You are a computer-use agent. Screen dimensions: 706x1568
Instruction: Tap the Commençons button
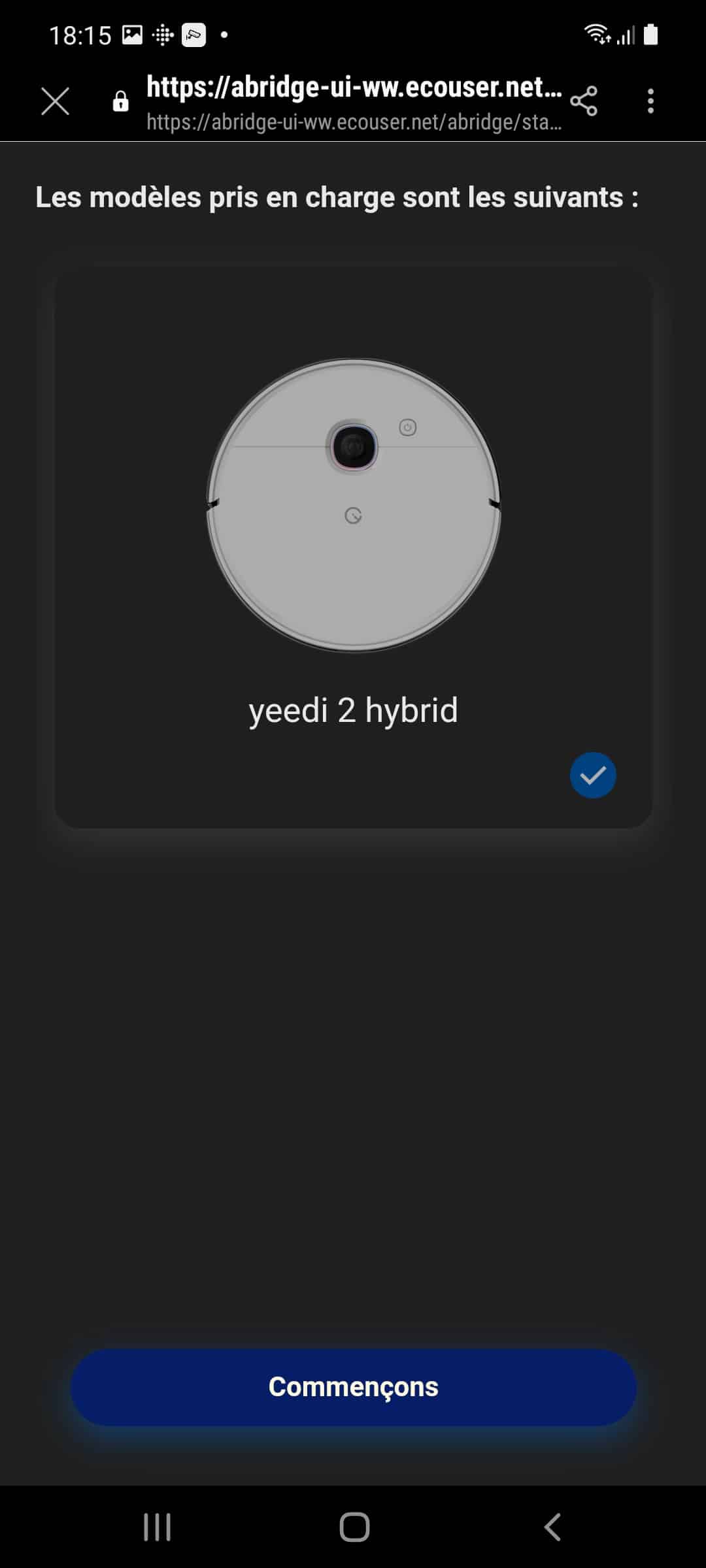pyautogui.click(x=353, y=1387)
